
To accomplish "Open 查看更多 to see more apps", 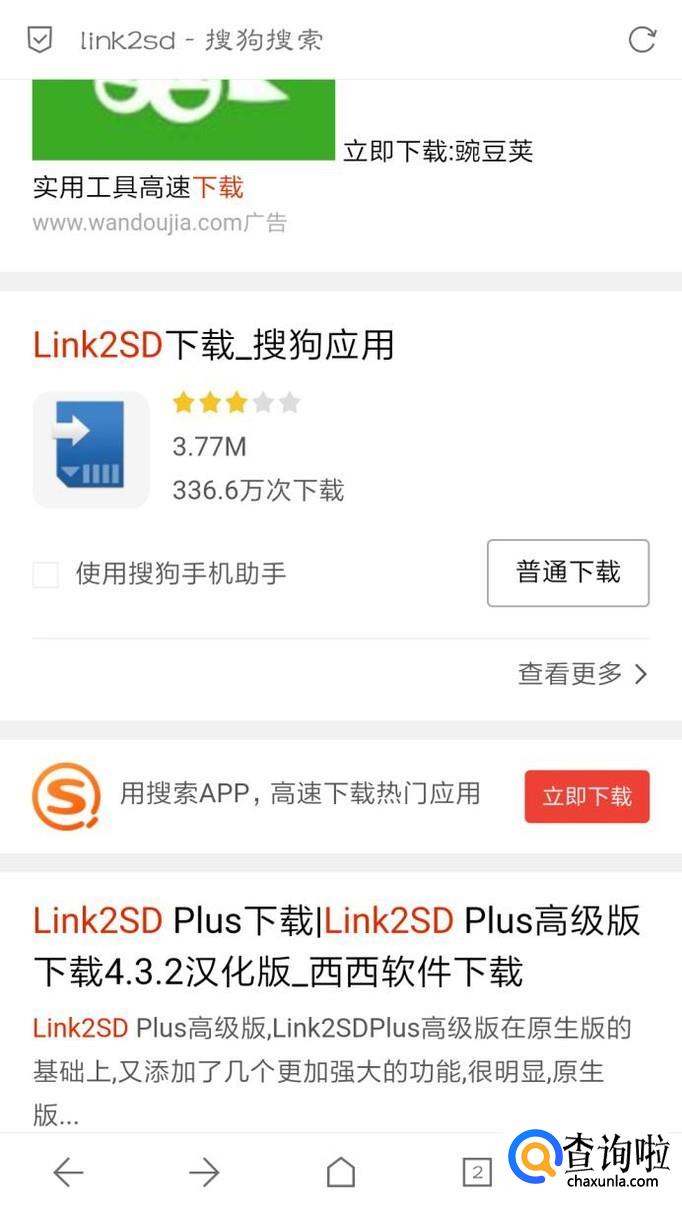I will 583,674.
